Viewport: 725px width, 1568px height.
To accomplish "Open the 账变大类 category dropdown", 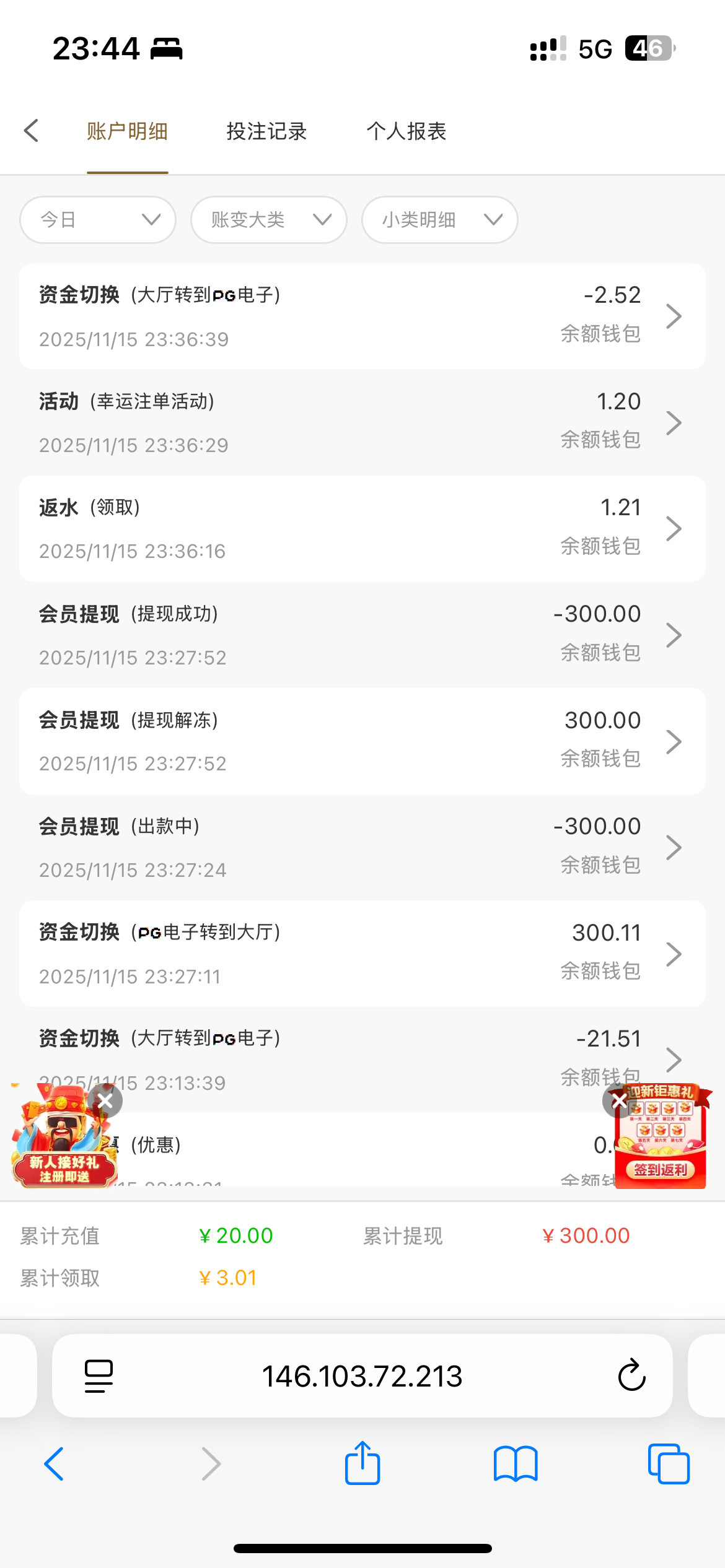I will pos(268,219).
